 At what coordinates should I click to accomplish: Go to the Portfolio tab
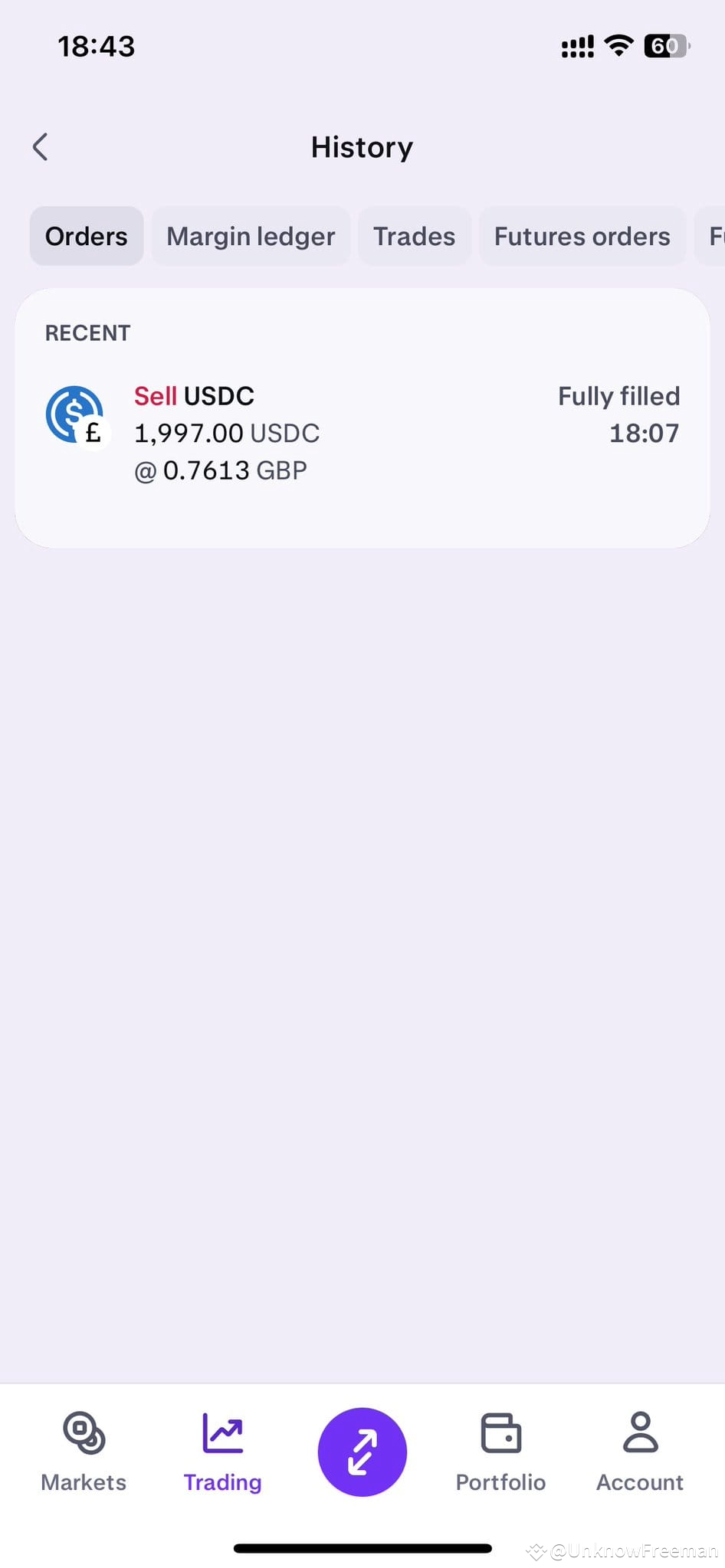[x=500, y=1452]
